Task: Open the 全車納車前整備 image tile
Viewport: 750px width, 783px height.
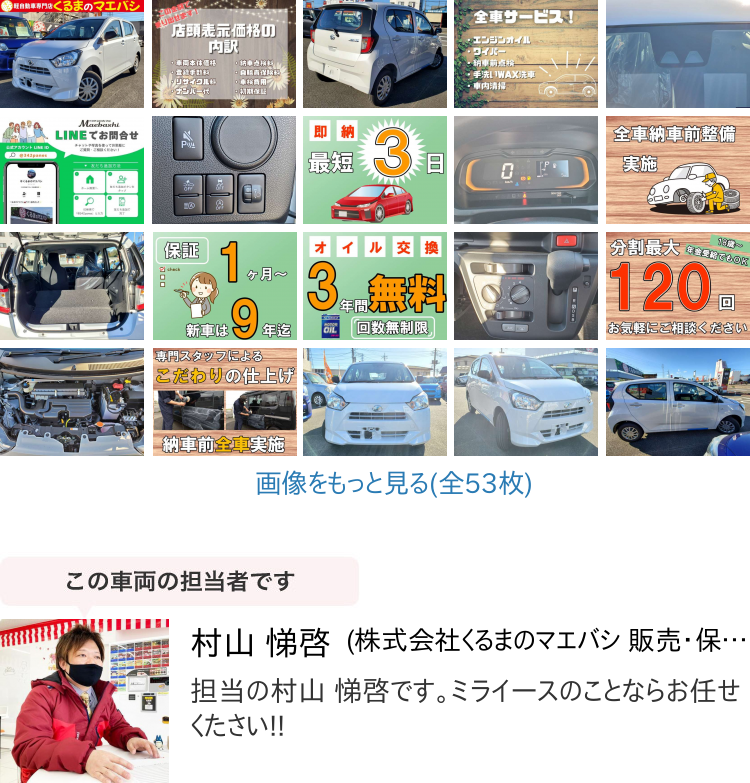Action: [678, 170]
